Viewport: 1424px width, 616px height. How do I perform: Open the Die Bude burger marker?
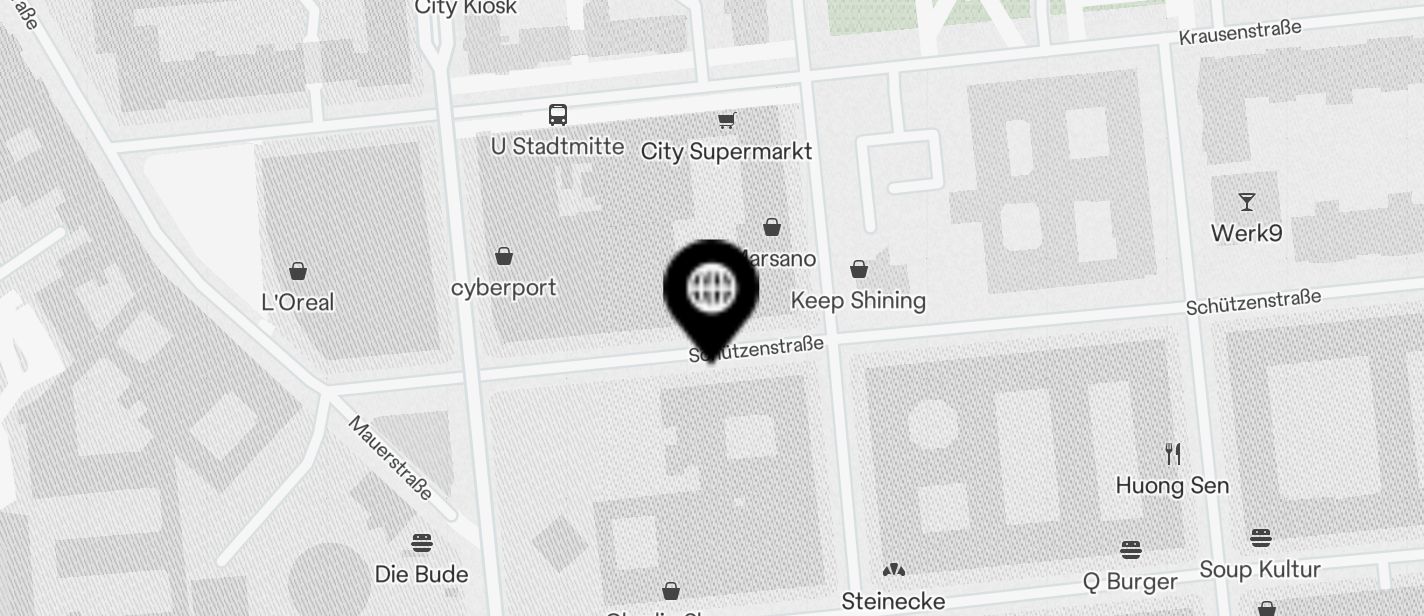422,543
